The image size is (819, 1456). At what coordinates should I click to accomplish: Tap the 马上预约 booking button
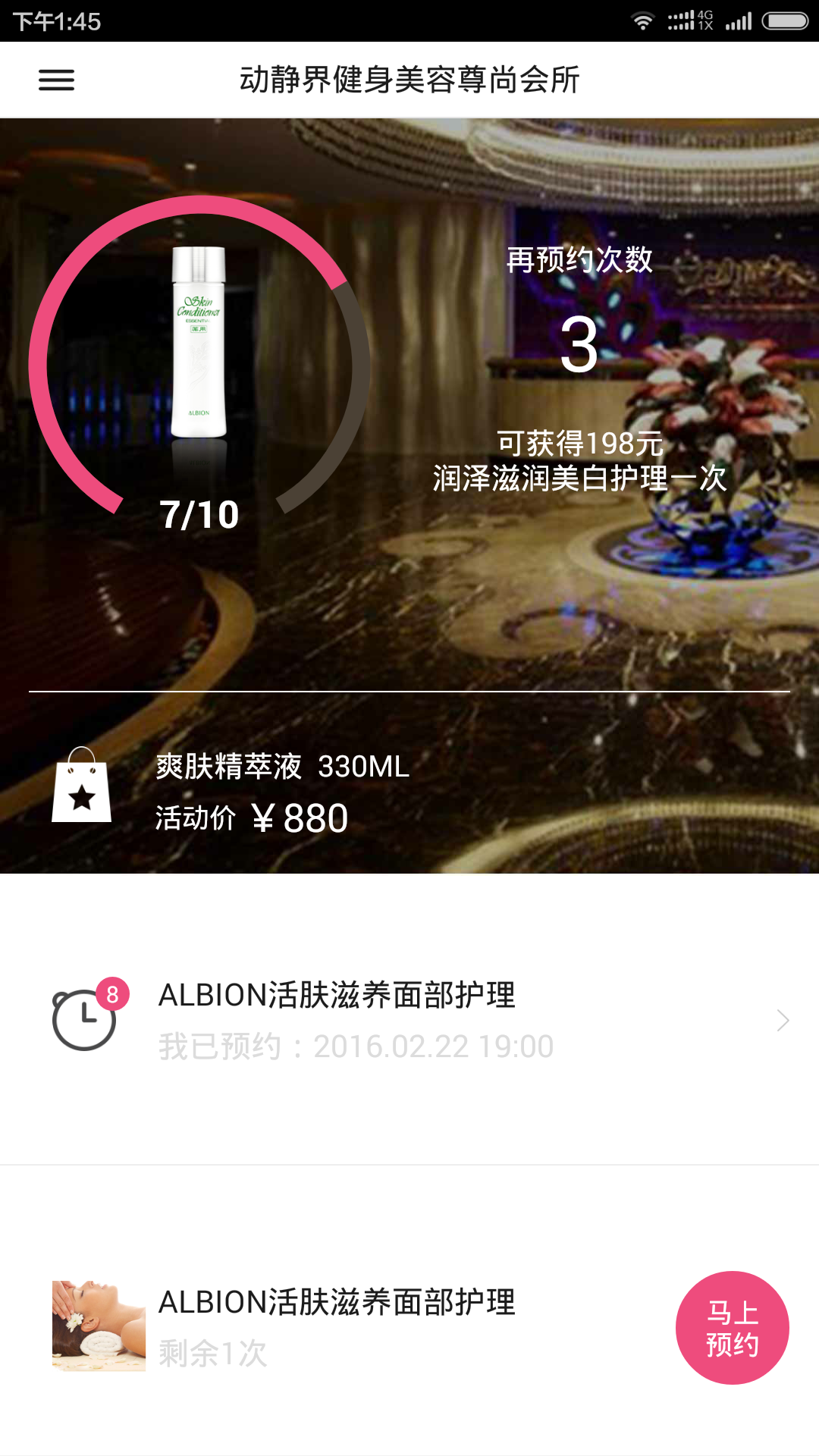click(732, 1328)
